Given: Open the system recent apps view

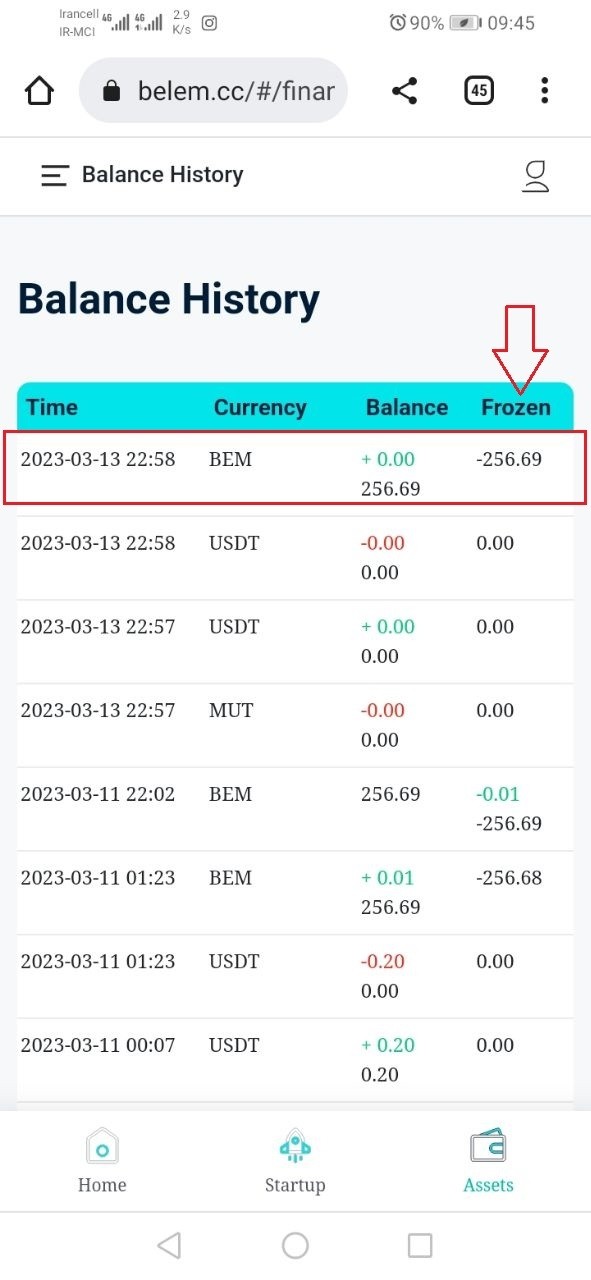Looking at the screenshot, I should [420, 1245].
